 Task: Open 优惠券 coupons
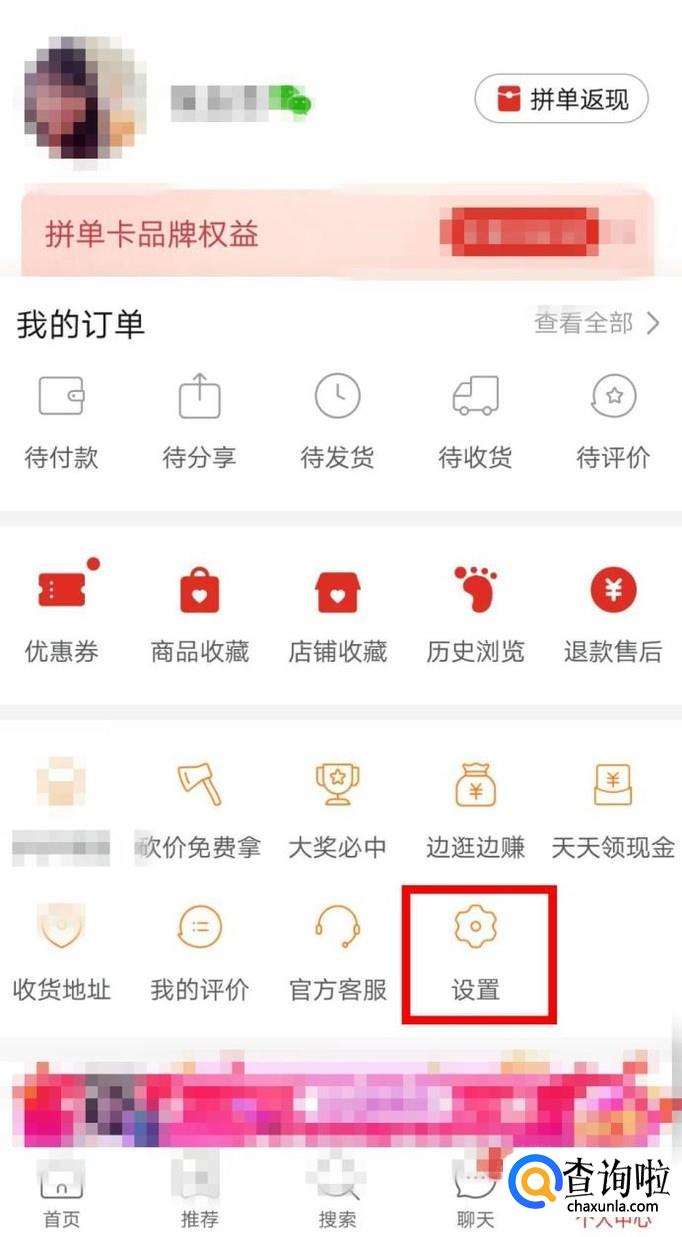tap(61, 614)
